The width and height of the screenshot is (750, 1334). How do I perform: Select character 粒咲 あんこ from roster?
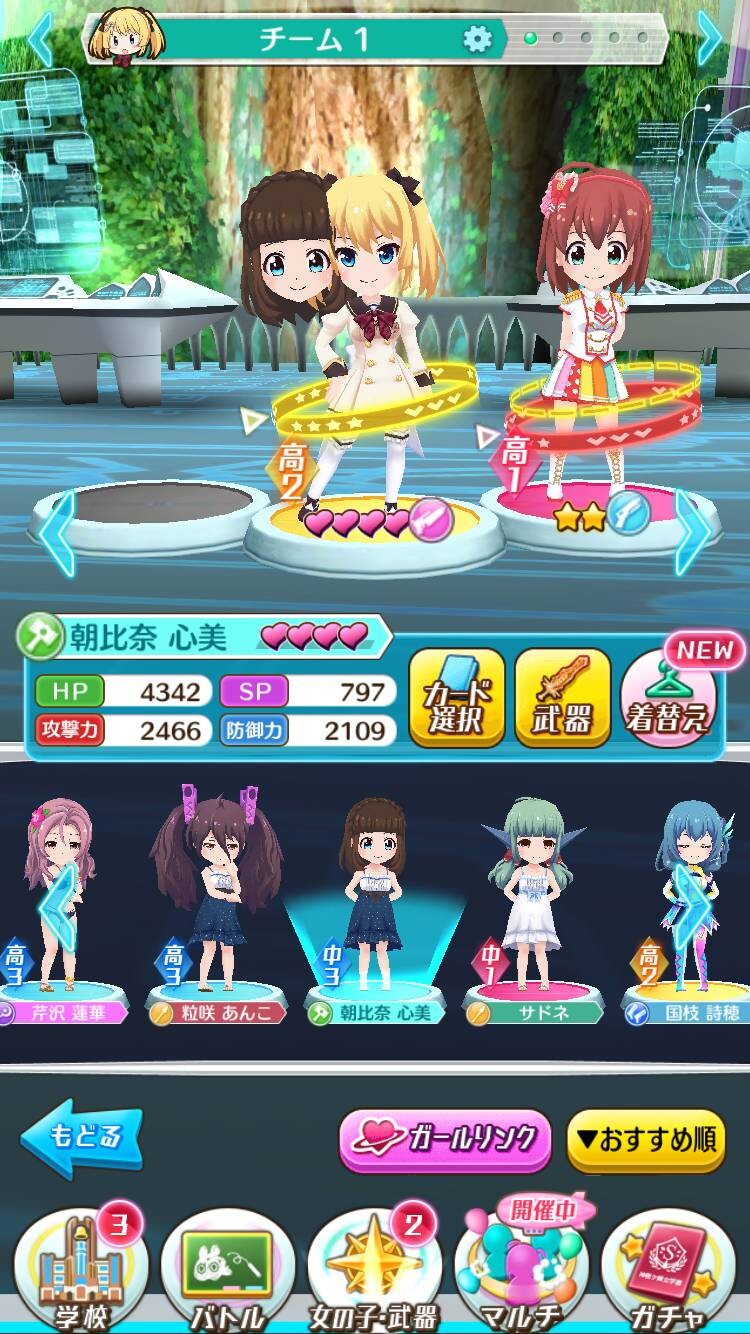(215, 910)
